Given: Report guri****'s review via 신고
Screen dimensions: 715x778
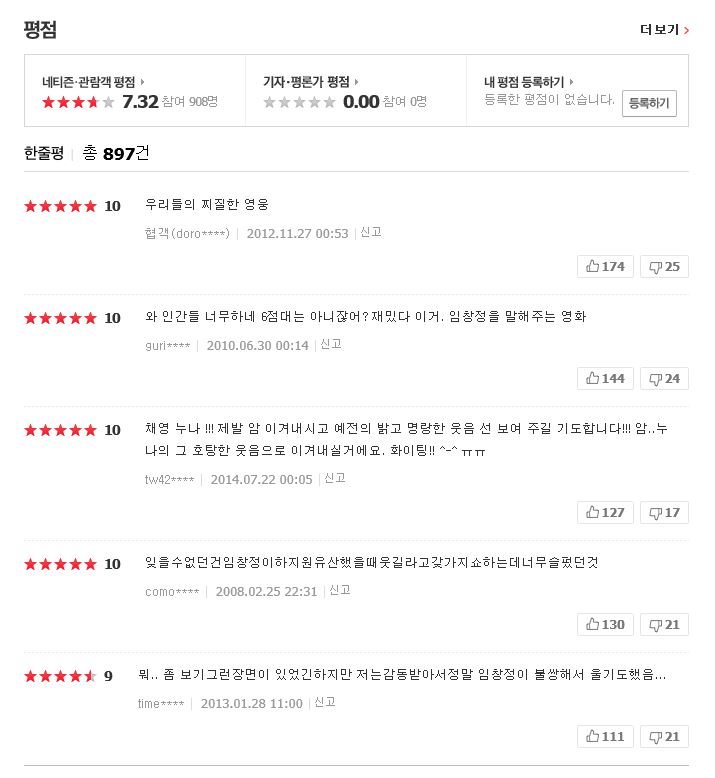Looking at the screenshot, I should click(331, 344).
